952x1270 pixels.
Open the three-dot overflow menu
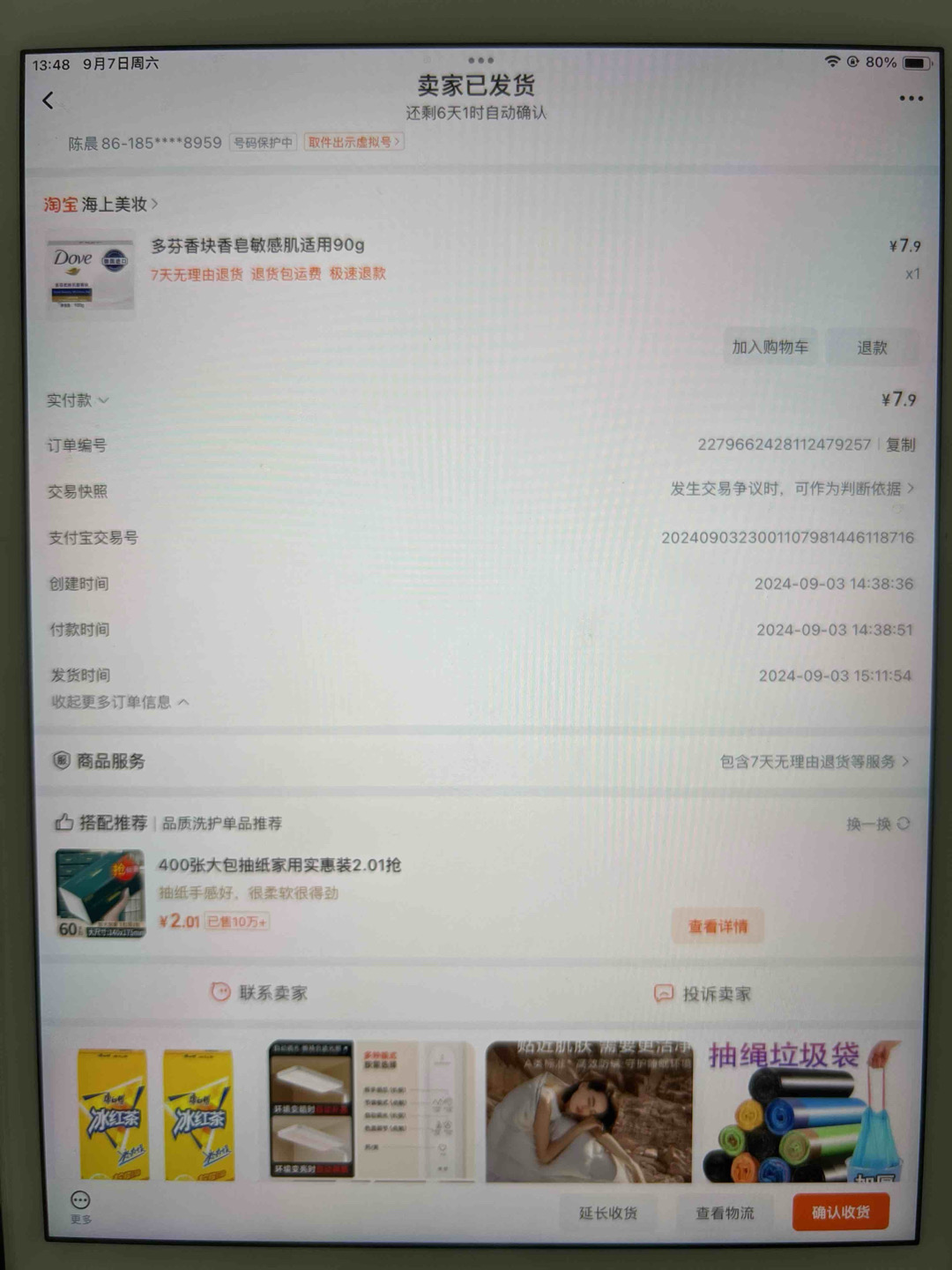[x=911, y=99]
